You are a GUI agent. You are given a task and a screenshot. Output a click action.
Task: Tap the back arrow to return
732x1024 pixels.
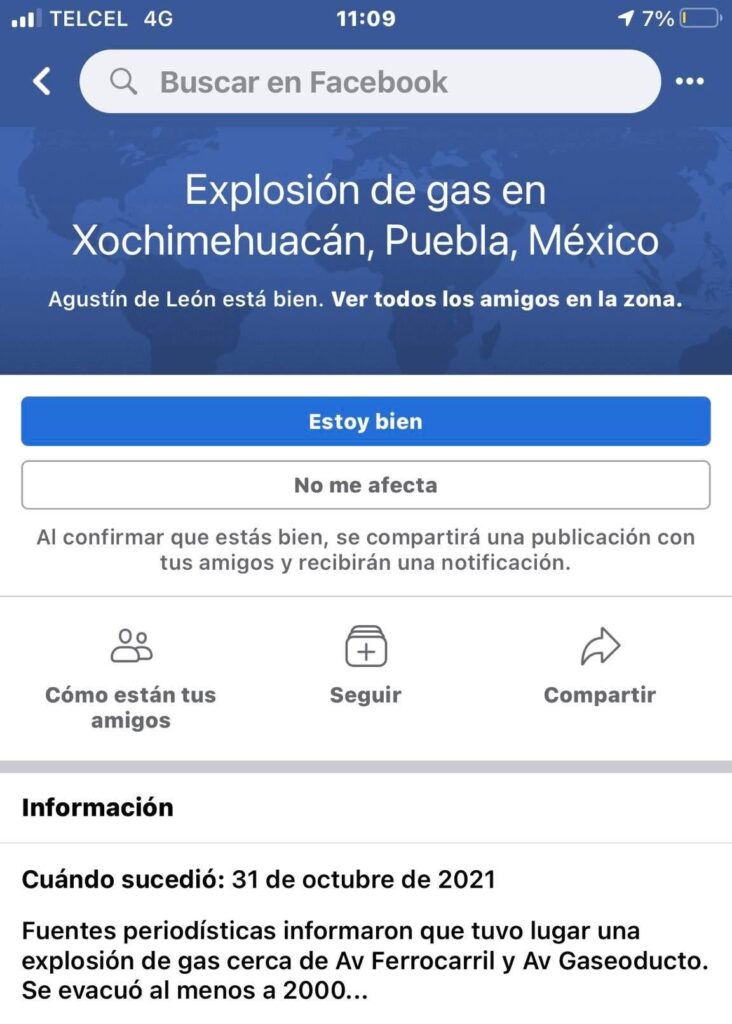click(40, 81)
